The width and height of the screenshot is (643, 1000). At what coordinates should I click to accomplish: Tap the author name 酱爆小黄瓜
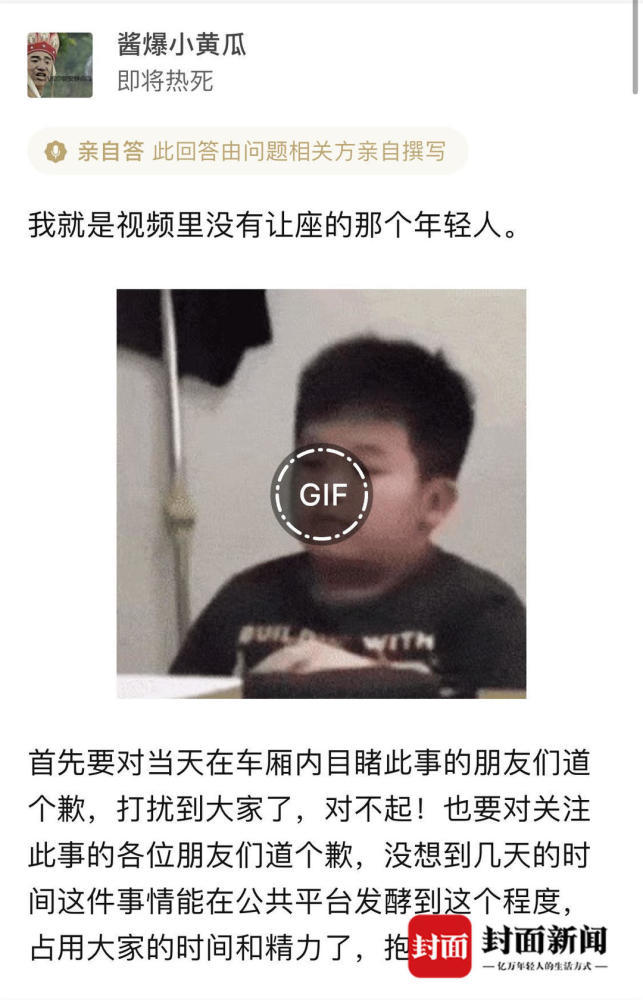[181, 46]
